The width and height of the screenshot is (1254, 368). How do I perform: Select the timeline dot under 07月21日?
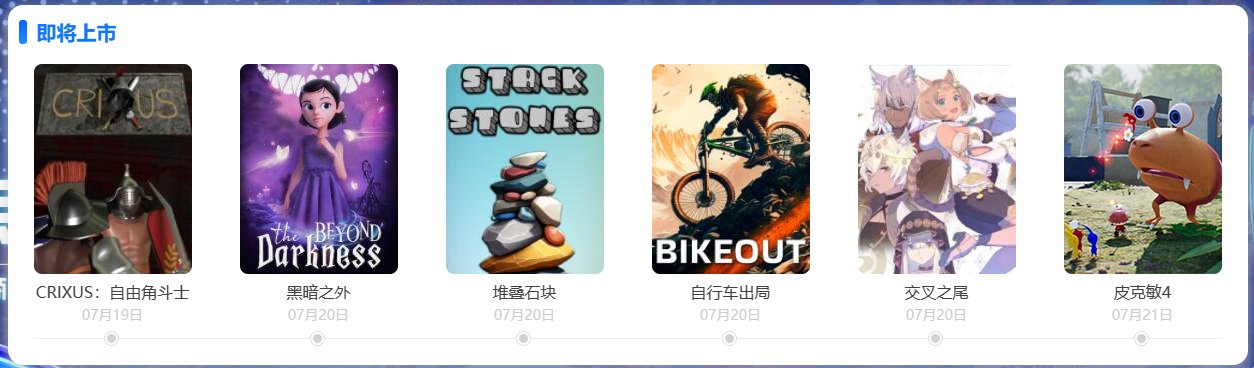click(1141, 339)
